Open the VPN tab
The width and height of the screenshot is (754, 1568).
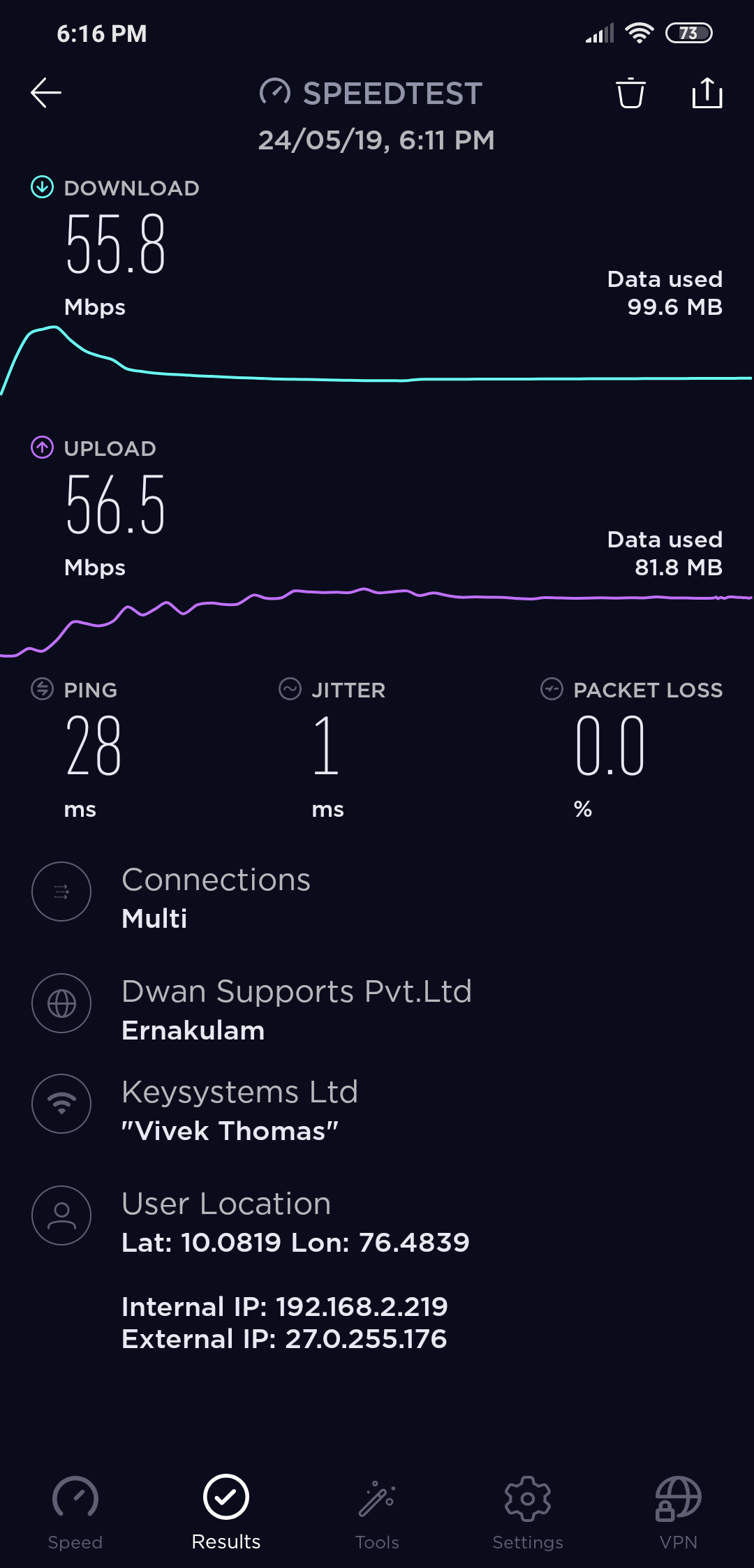tap(678, 1512)
